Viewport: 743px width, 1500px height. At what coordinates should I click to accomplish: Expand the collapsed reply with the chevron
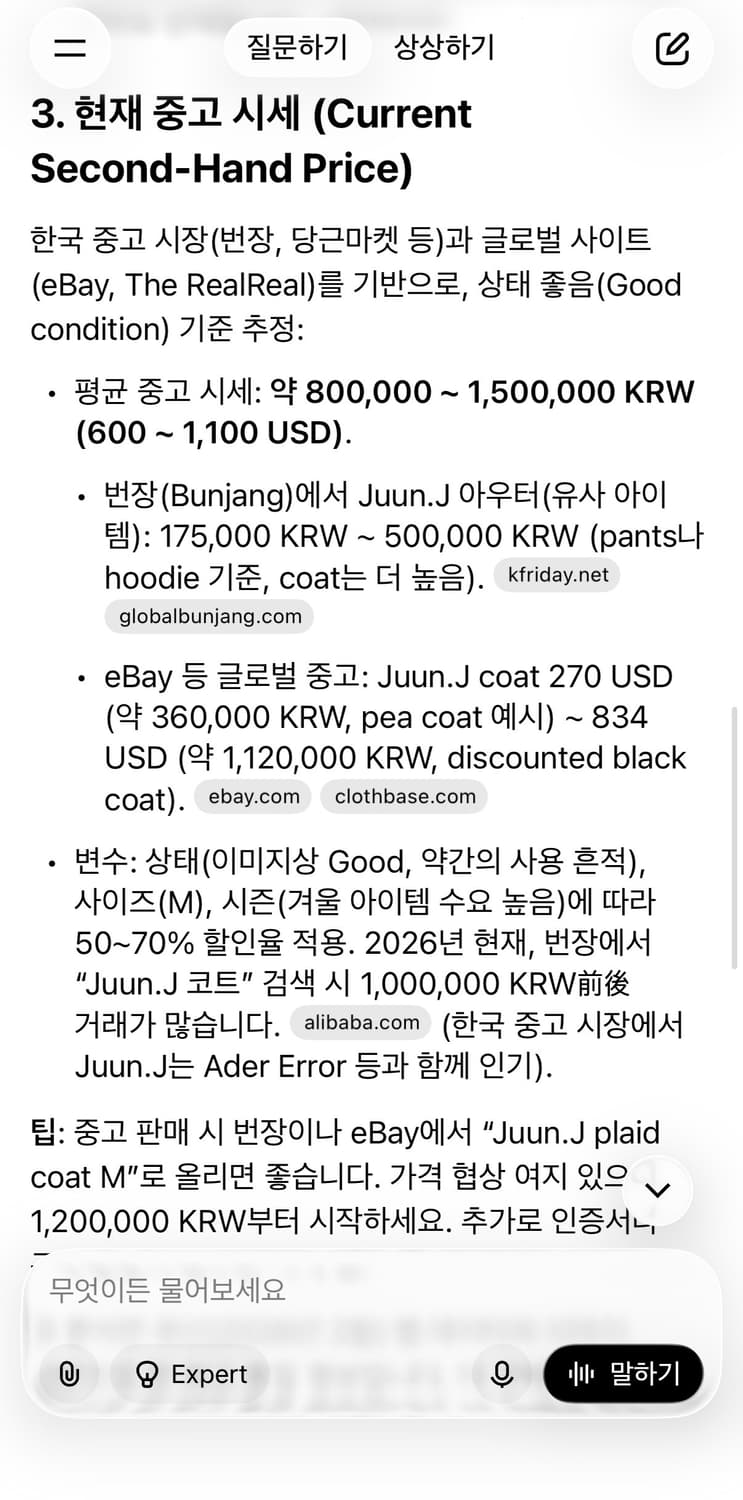point(658,1190)
